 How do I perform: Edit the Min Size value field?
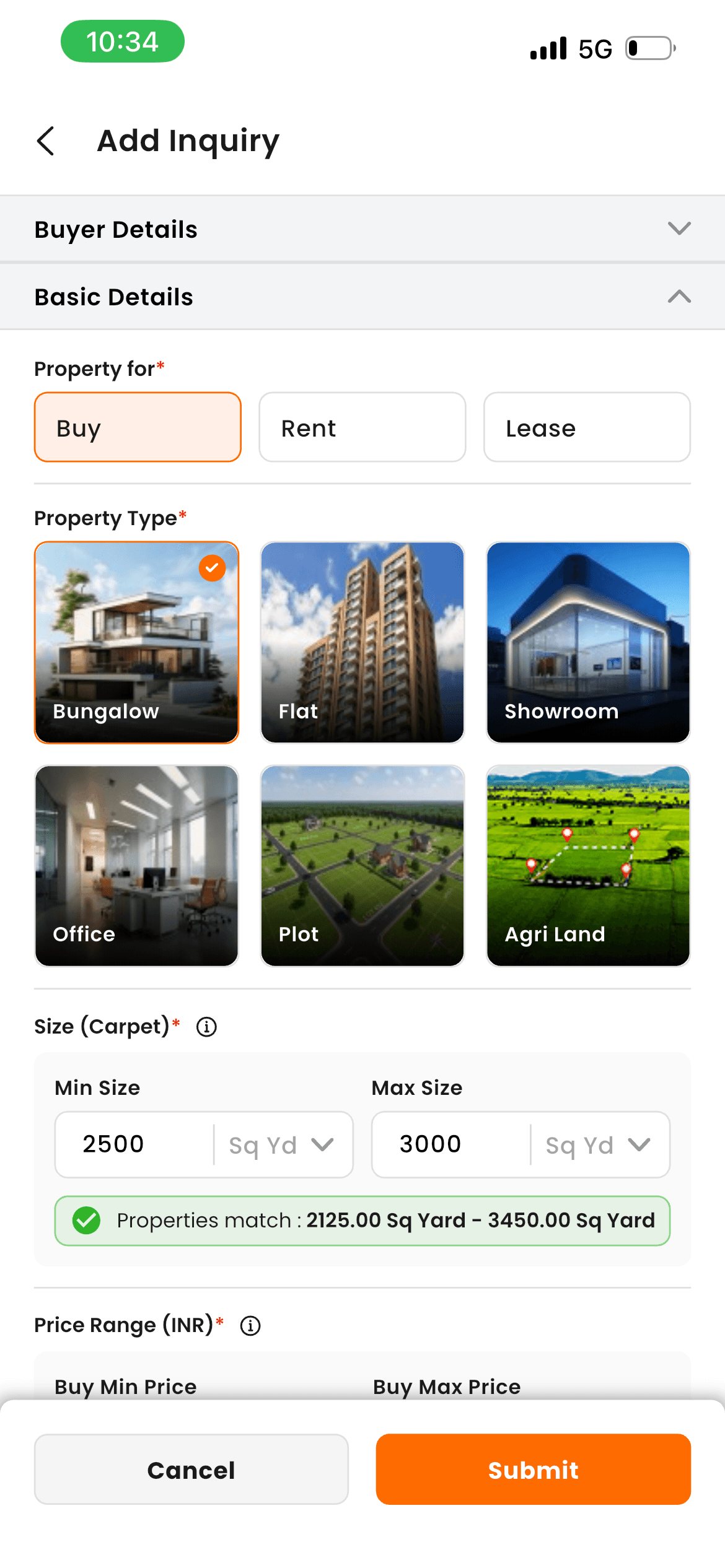coord(133,1144)
